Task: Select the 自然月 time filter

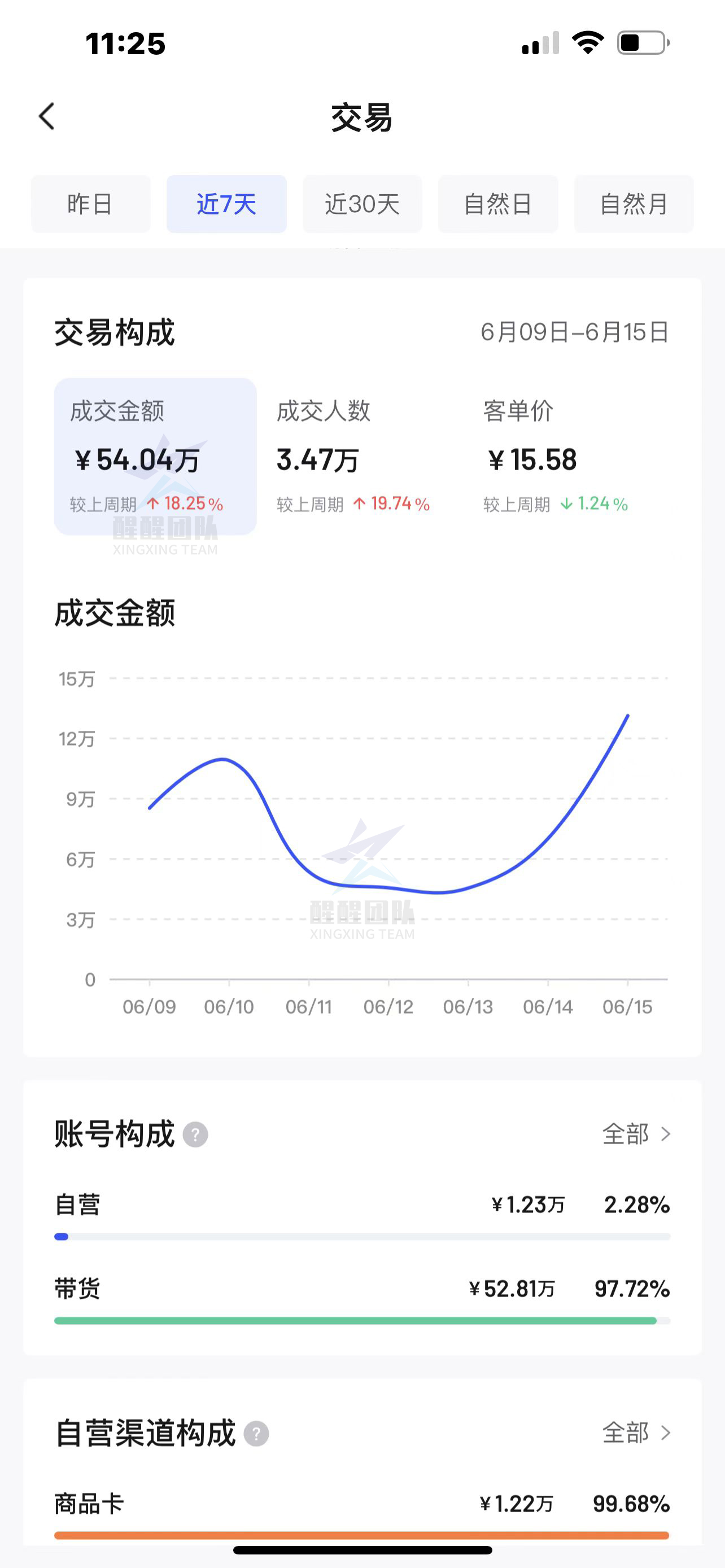Action: coord(633,204)
